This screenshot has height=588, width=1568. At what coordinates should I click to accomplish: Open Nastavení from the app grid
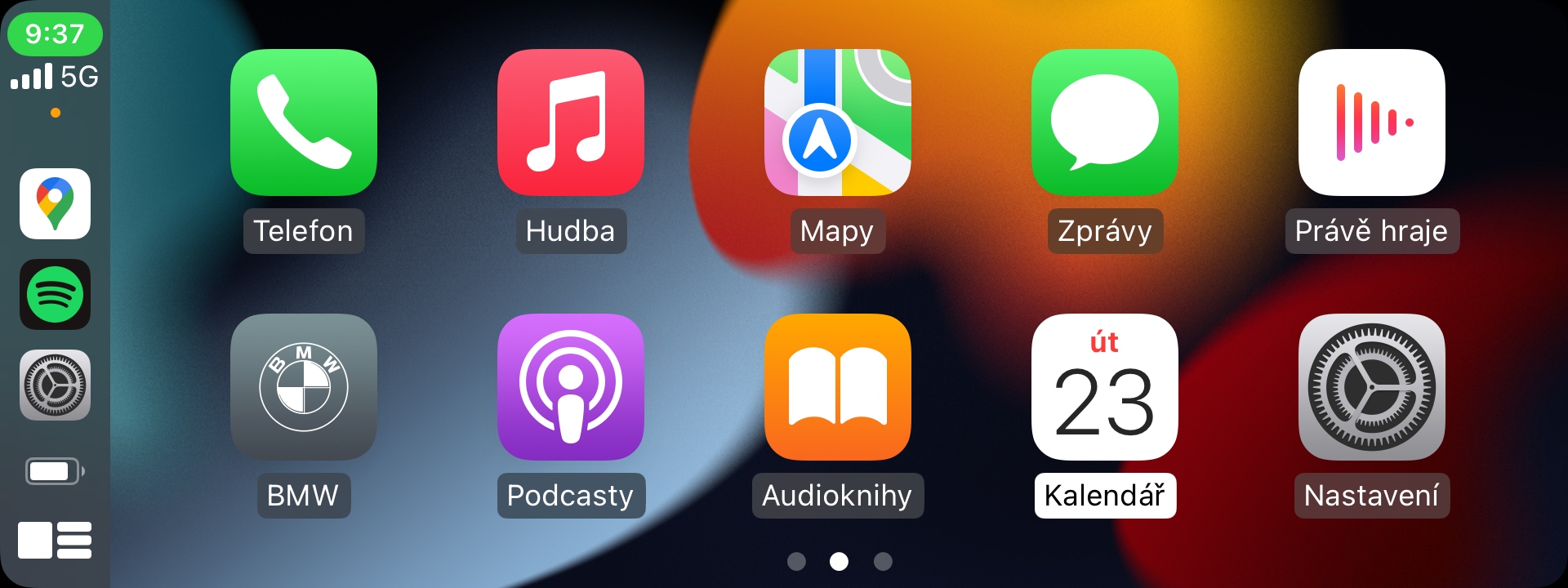pyautogui.click(x=1371, y=387)
